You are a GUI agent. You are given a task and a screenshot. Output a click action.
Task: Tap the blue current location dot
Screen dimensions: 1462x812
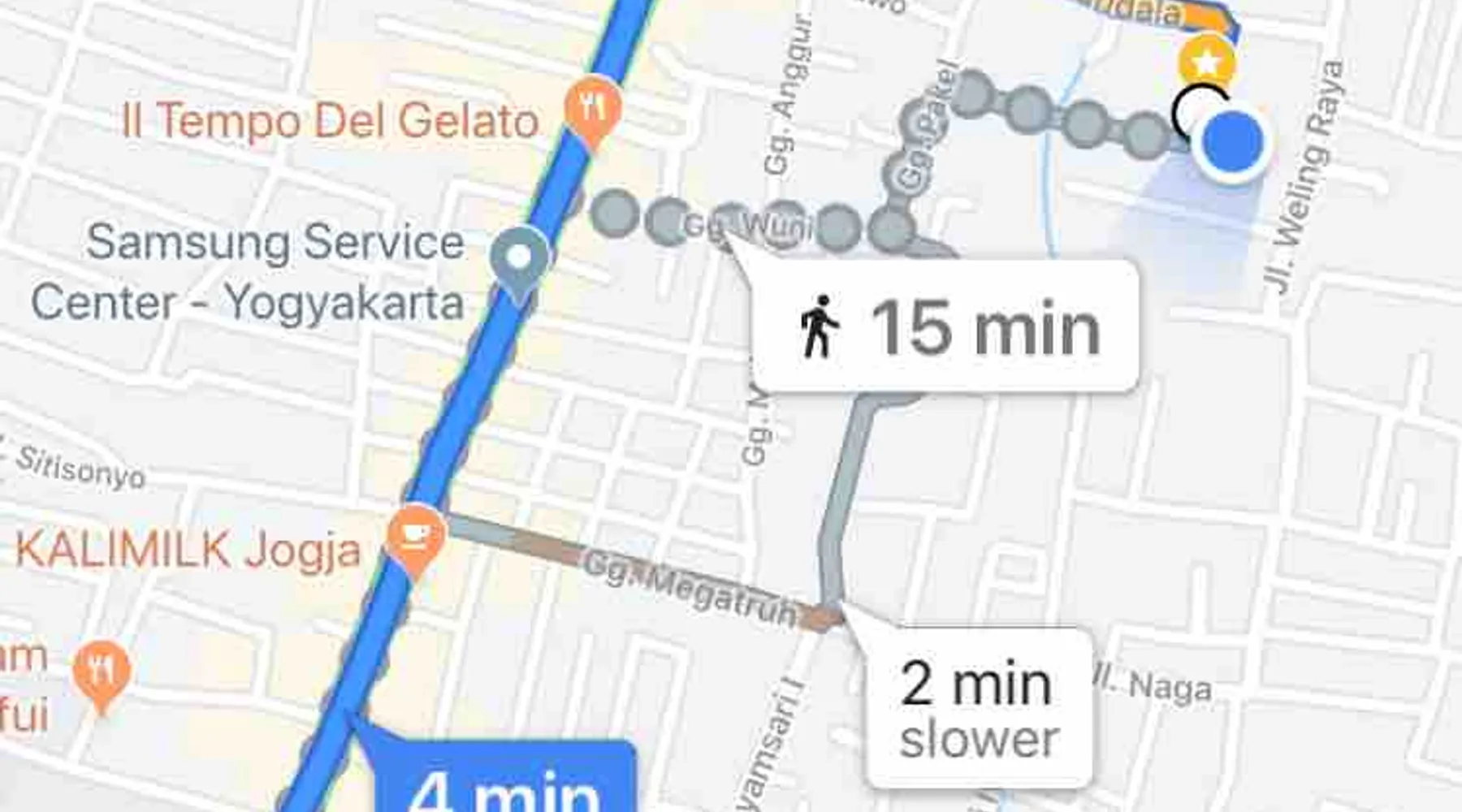coord(1232,141)
